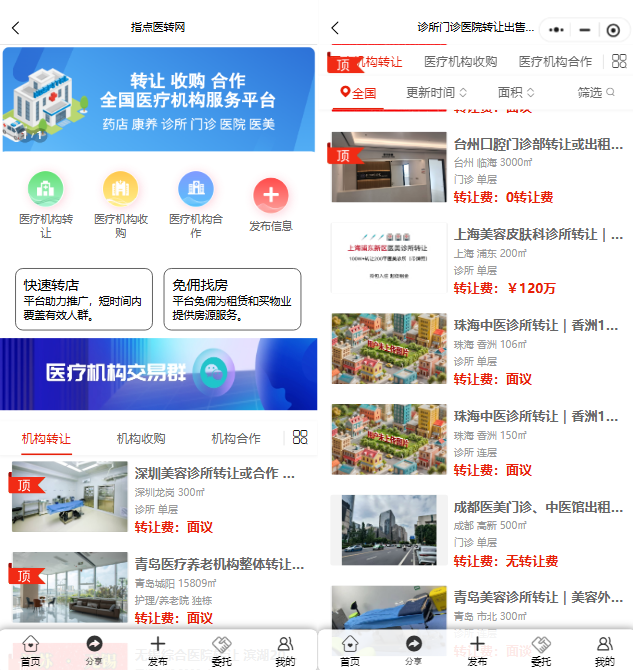This screenshot has height=670, width=633.
Task: Select the 全国 location filter
Action: coord(358,92)
